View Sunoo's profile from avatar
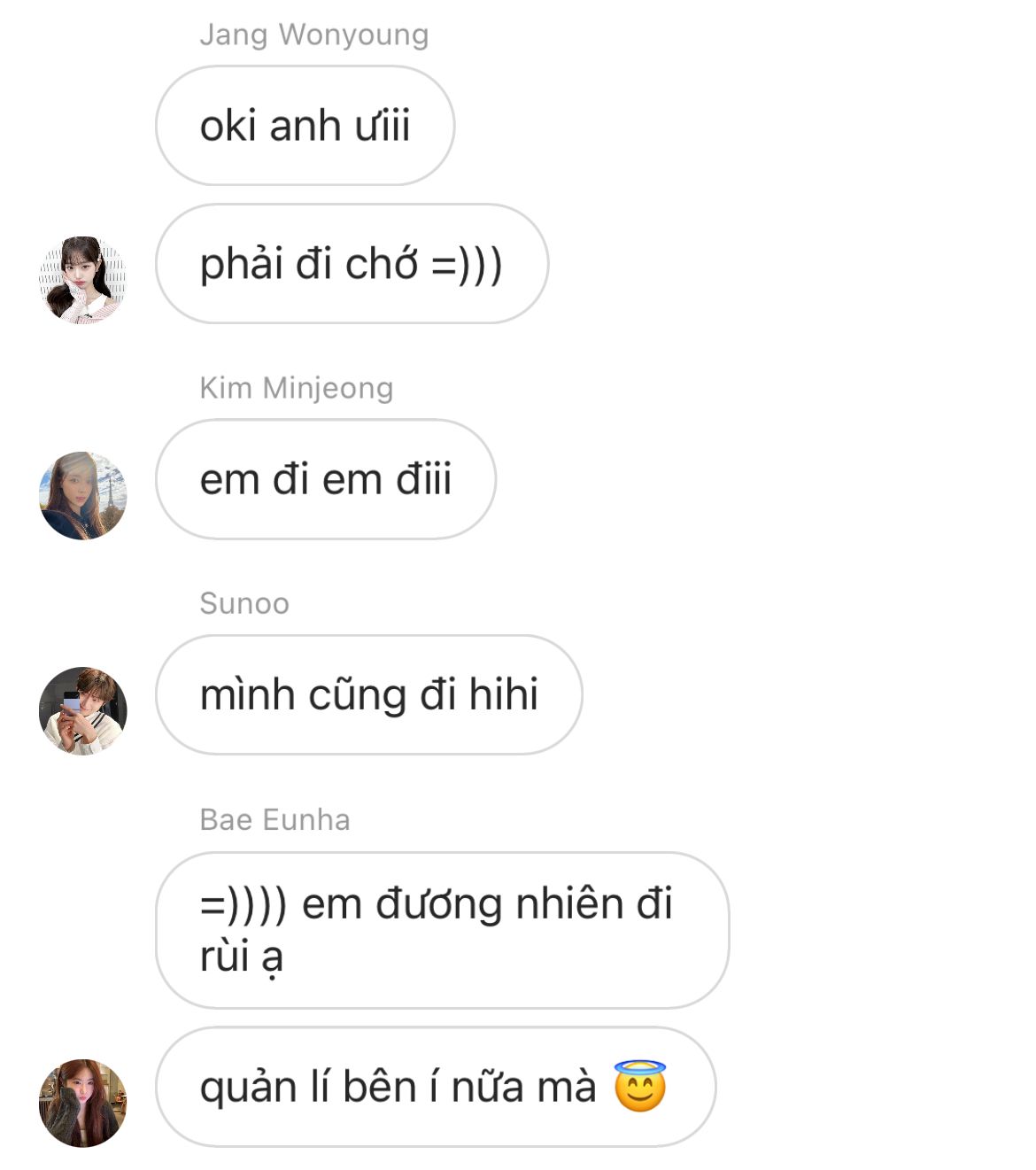 (x=83, y=710)
